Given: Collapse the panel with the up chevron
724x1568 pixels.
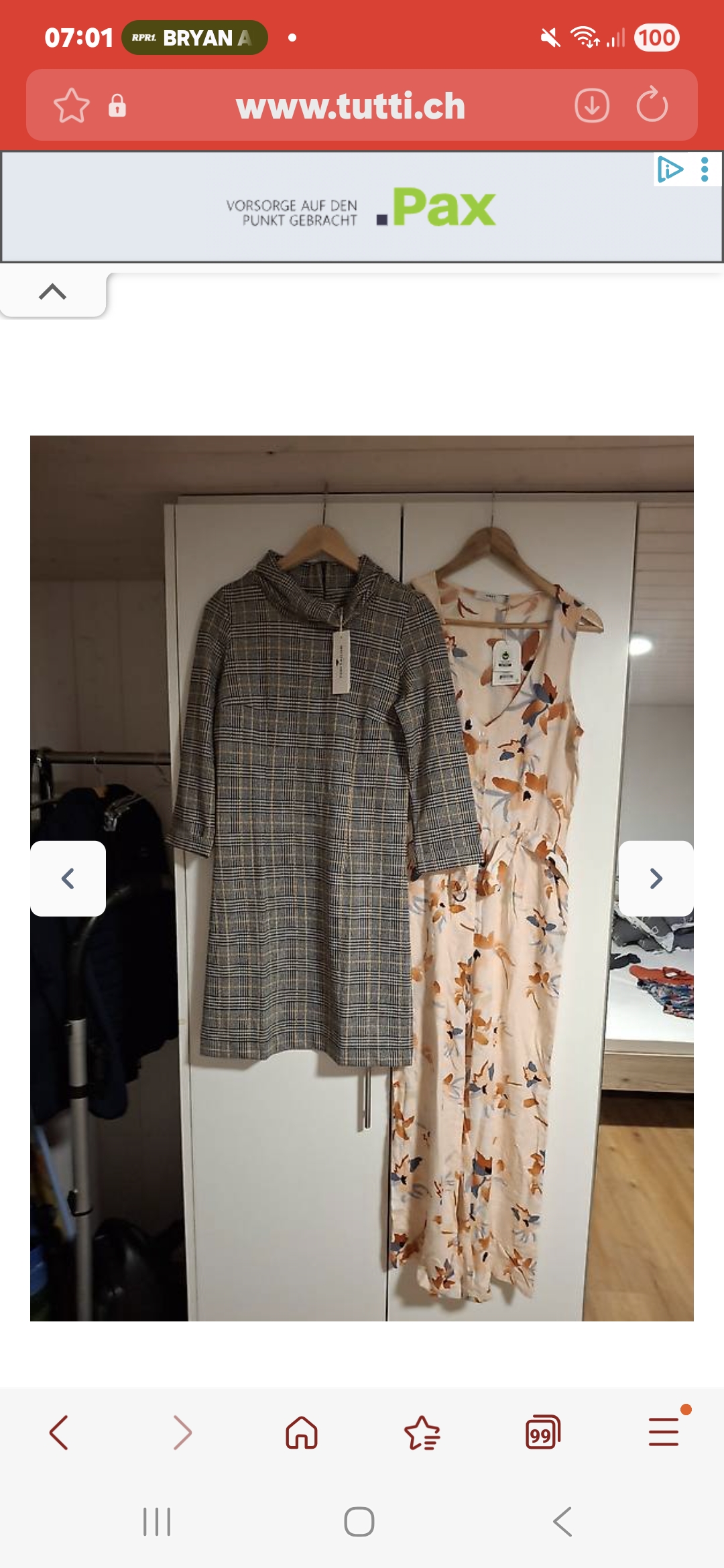Looking at the screenshot, I should pos(53,292).
